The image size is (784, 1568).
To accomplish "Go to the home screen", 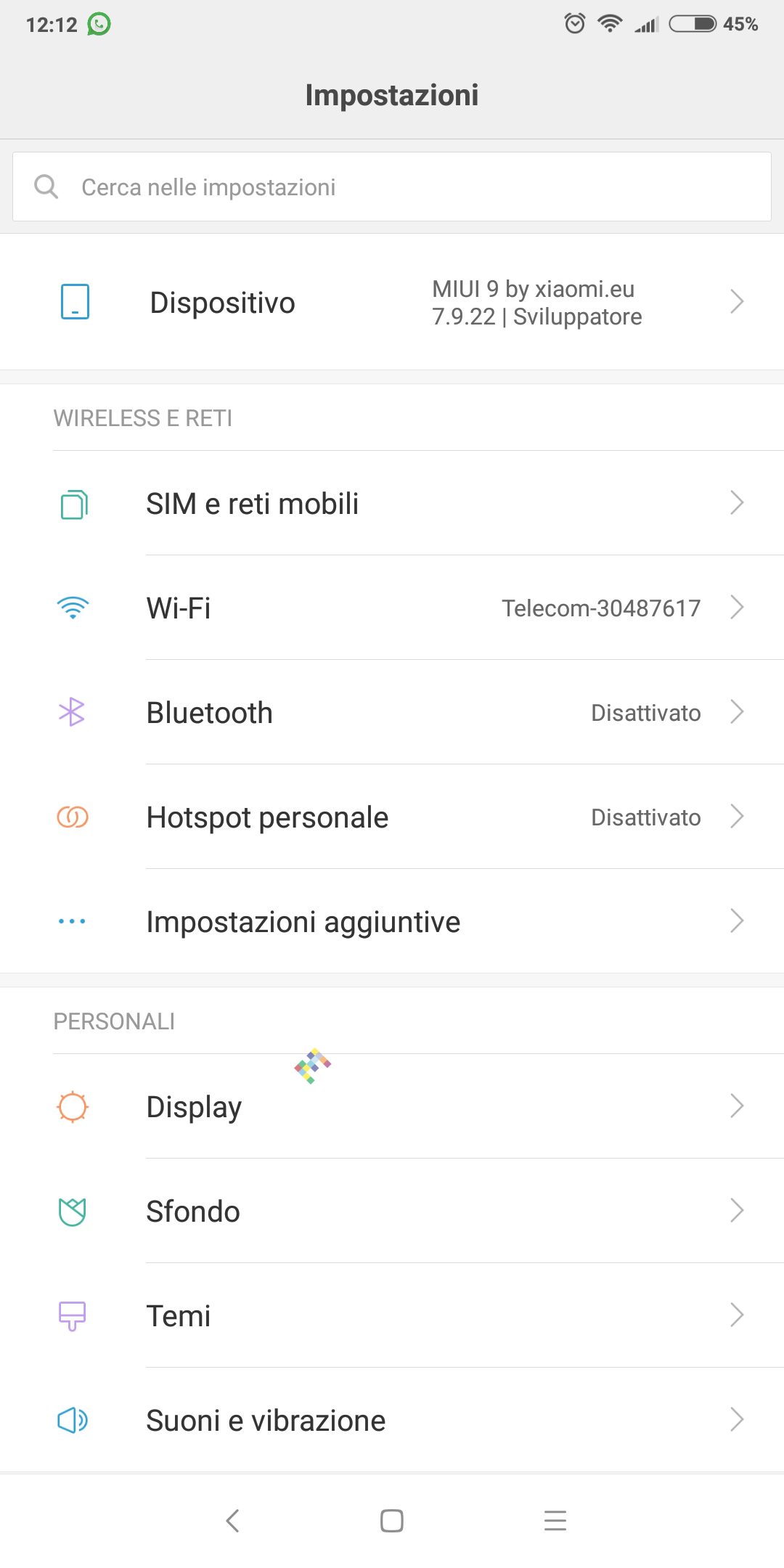I will pos(392,1520).
